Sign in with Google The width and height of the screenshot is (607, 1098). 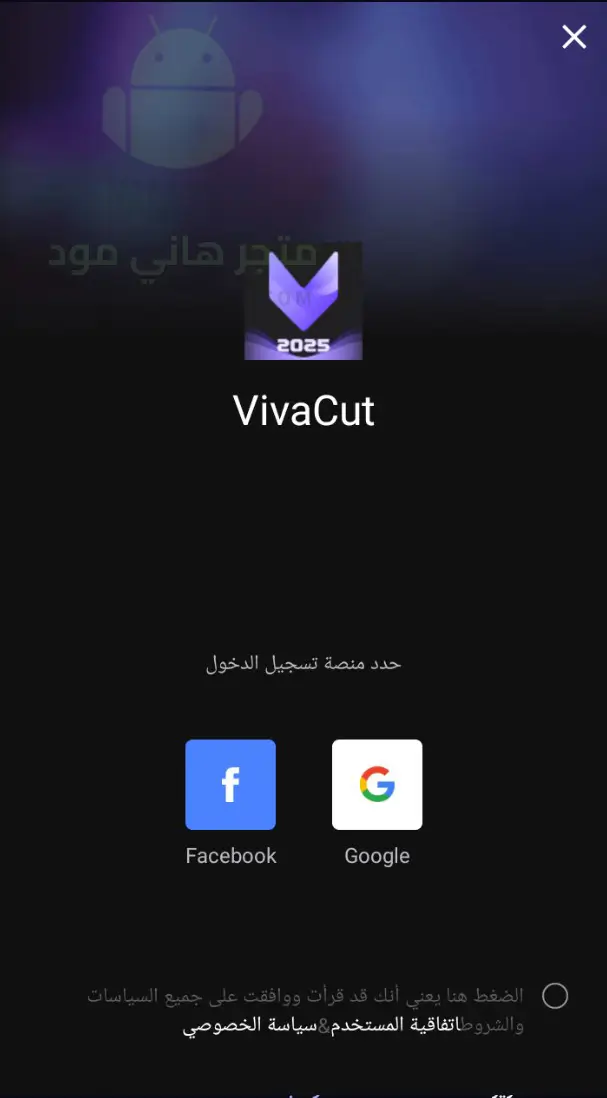point(377,784)
